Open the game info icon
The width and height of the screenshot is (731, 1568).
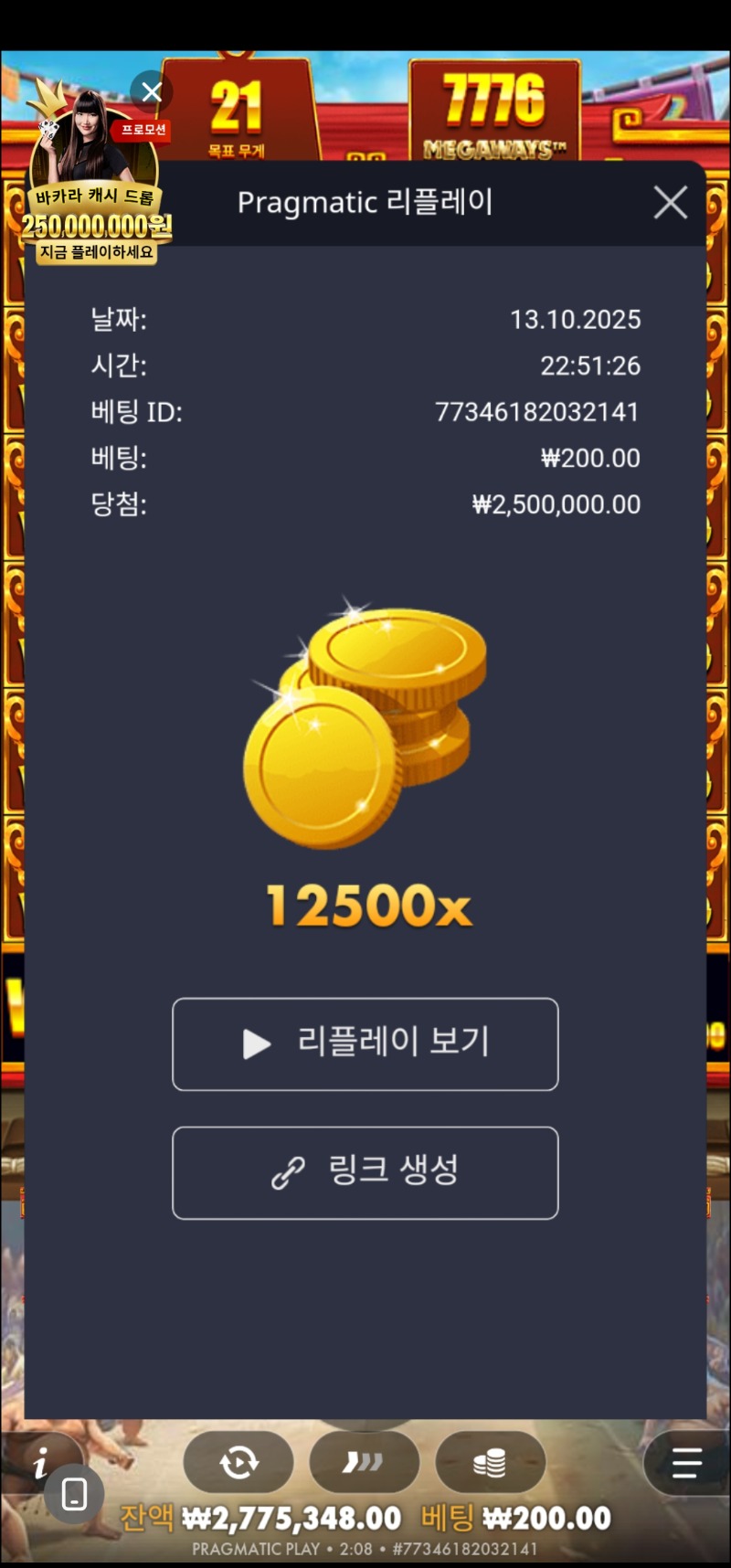pyautogui.click(x=39, y=1465)
